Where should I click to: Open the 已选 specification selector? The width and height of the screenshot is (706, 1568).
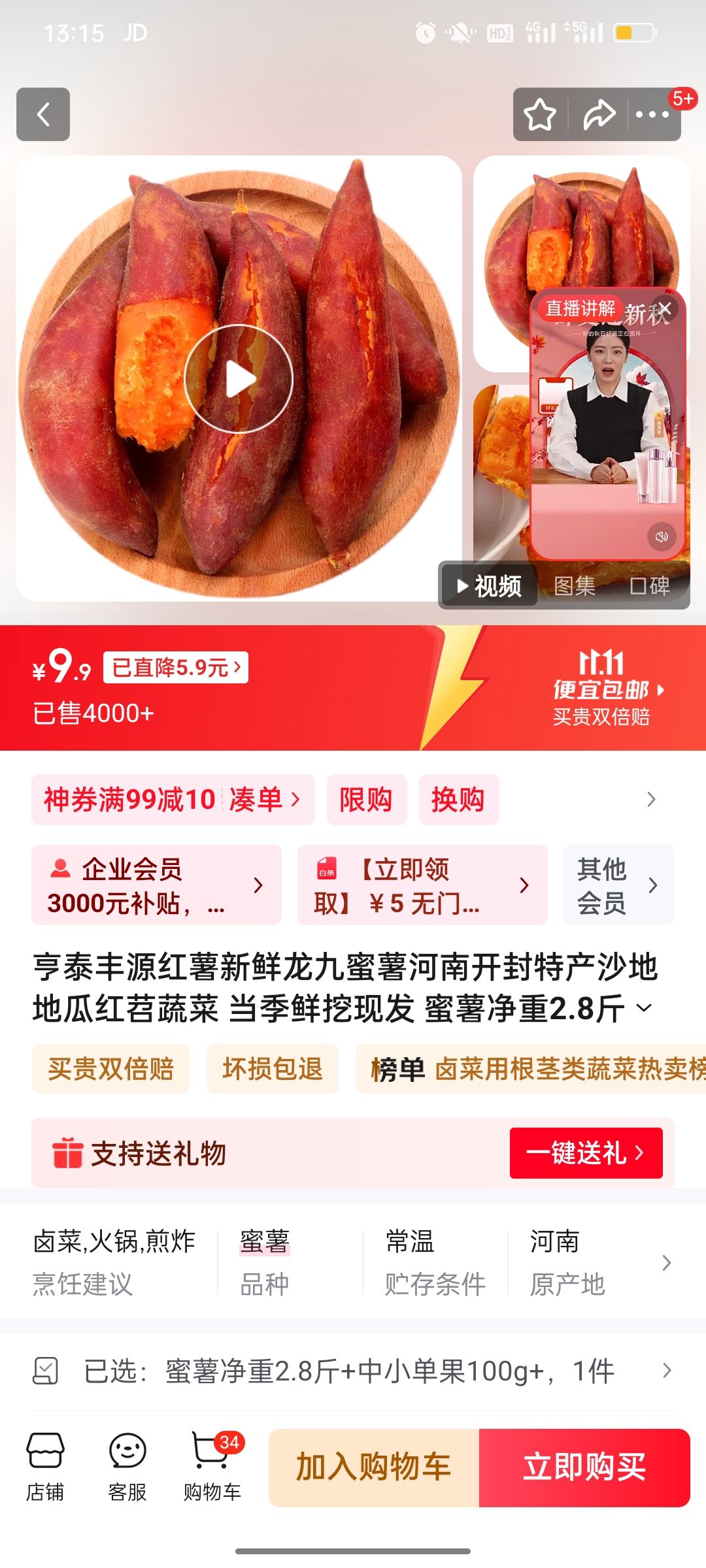point(353,1372)
